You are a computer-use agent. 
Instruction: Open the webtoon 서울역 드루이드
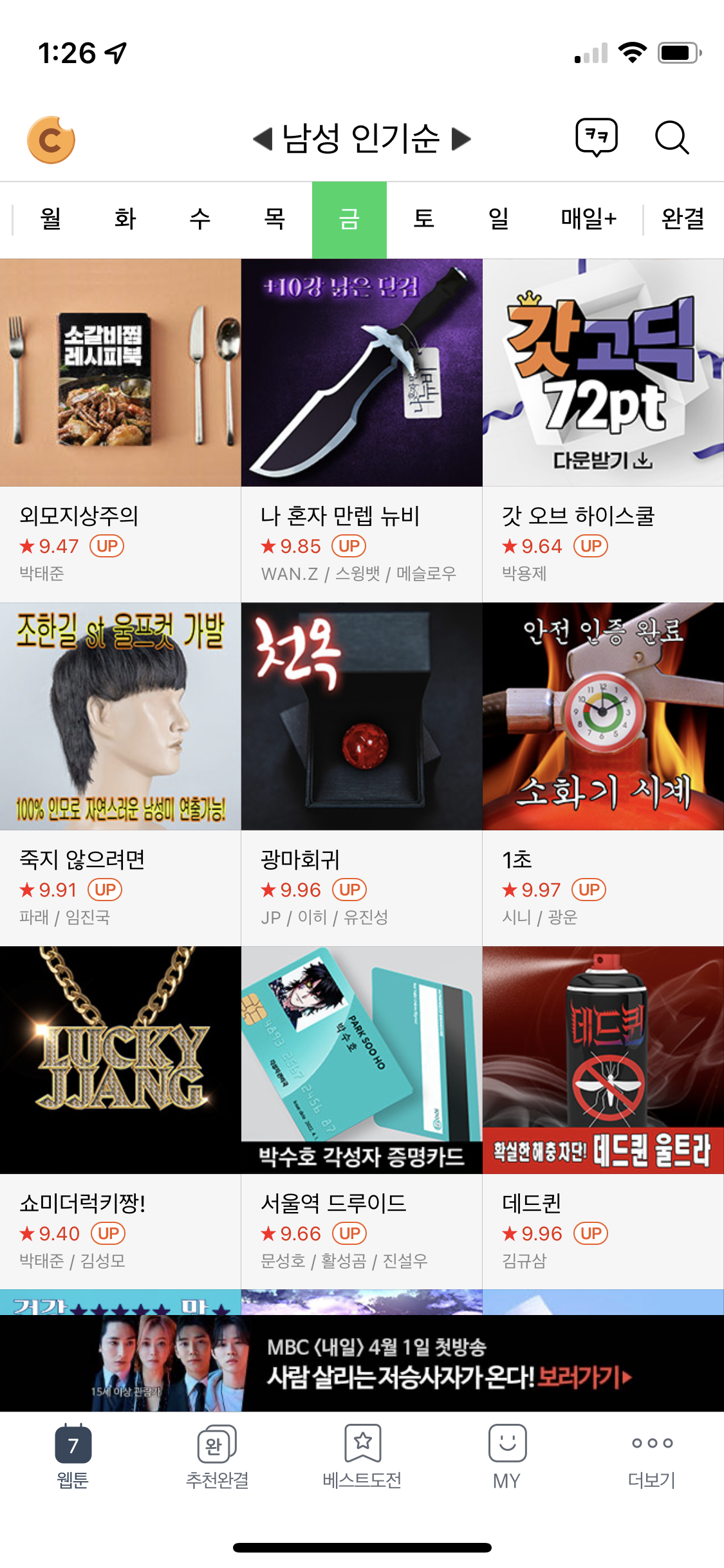click(x=362, y=1117)
